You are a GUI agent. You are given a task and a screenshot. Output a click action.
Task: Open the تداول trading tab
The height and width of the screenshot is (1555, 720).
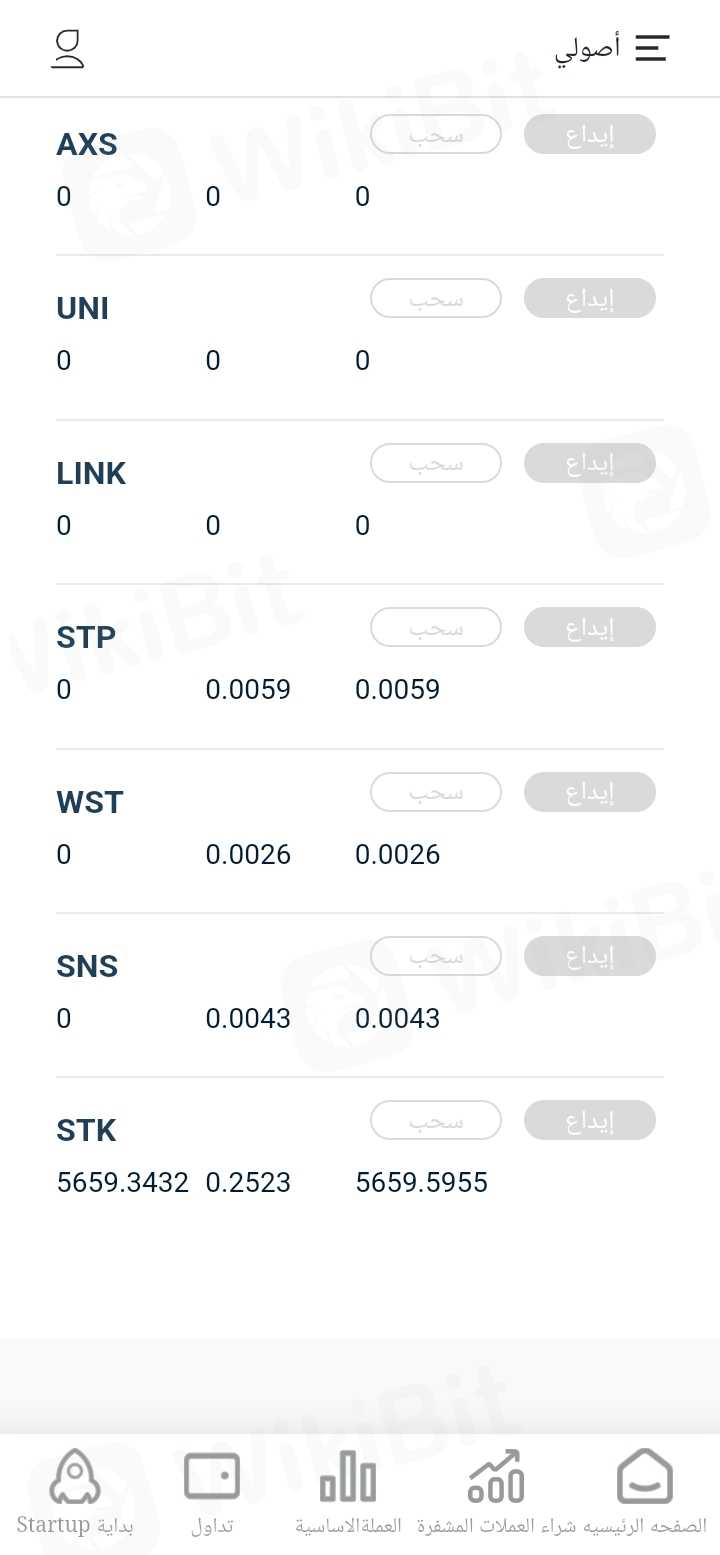[212, 1492]
